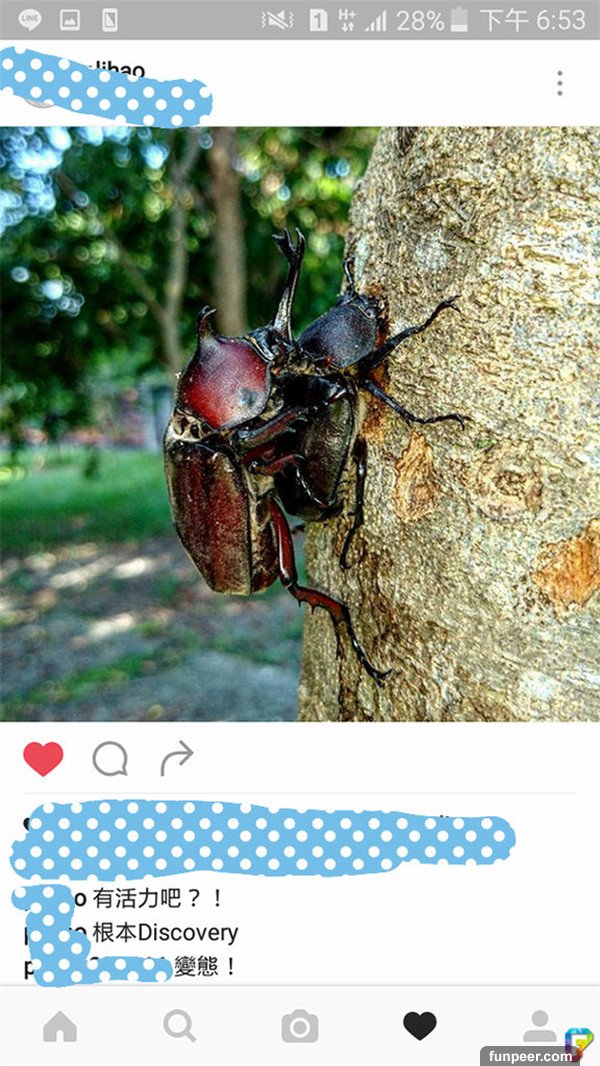Open the camera tab to post
Image resolution: width=600 pixels, height=1066 pixels.
[x=300, y=1026]
